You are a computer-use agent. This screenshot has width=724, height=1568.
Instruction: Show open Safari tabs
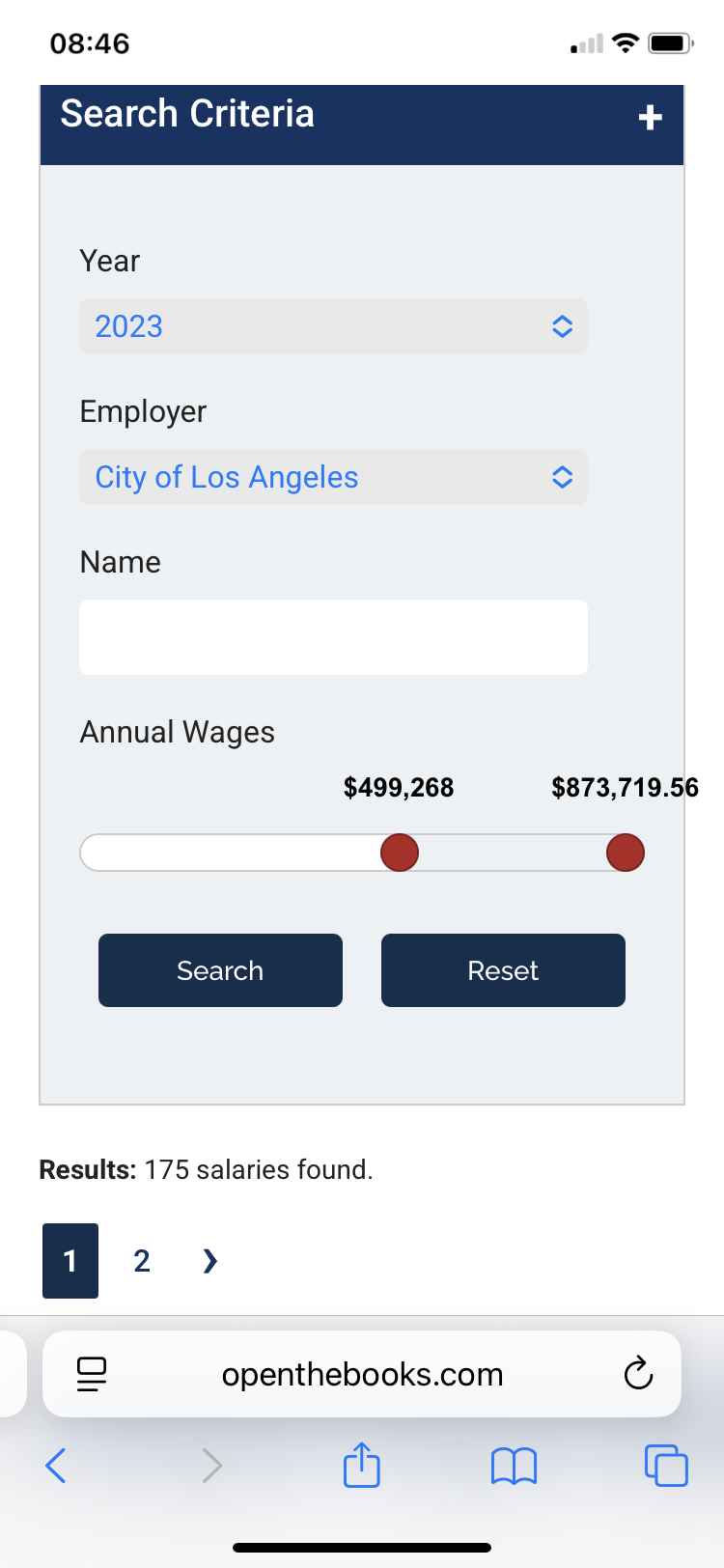click(666, 1466)
